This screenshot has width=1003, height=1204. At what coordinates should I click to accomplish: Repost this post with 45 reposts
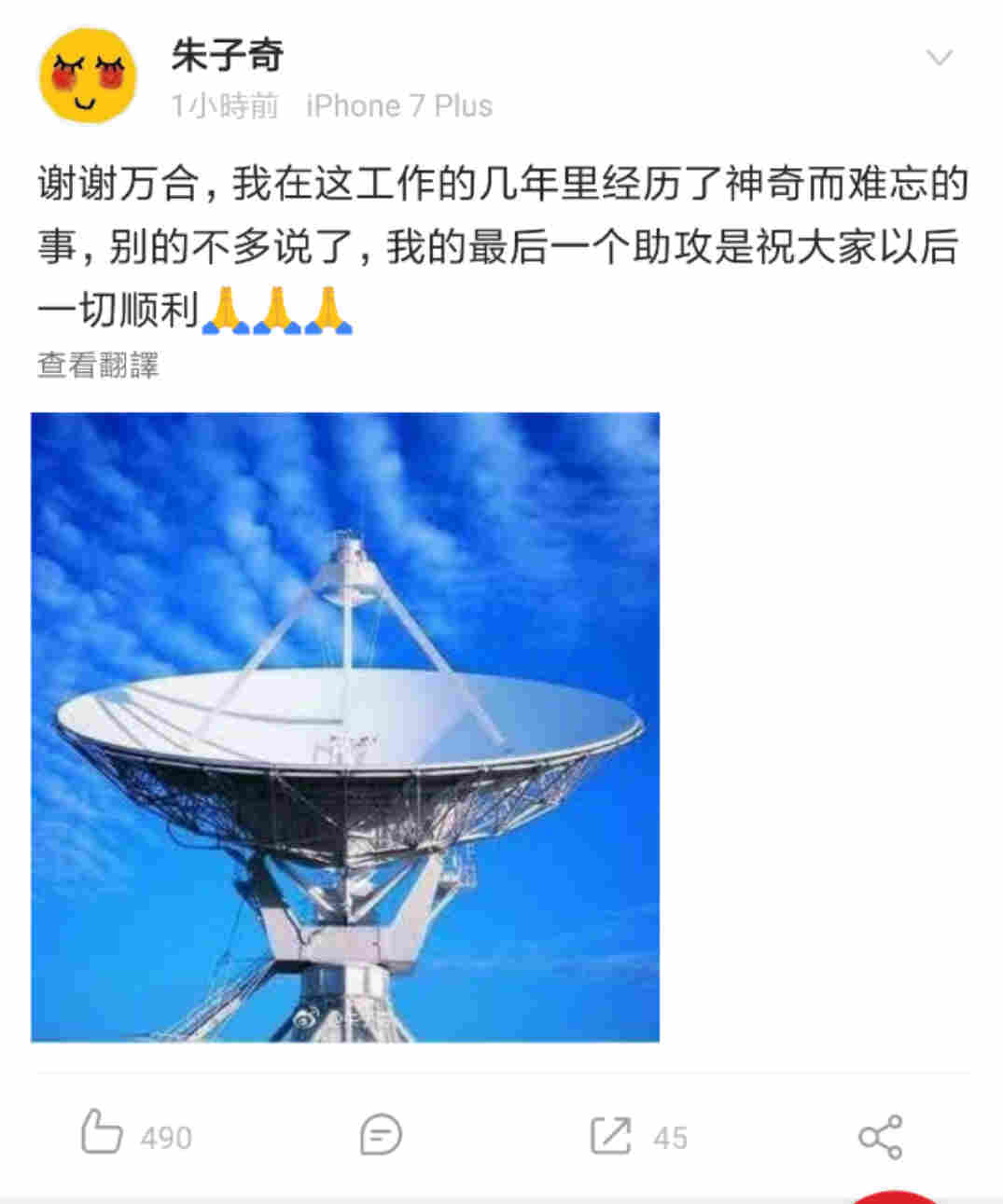(612, 1135)
